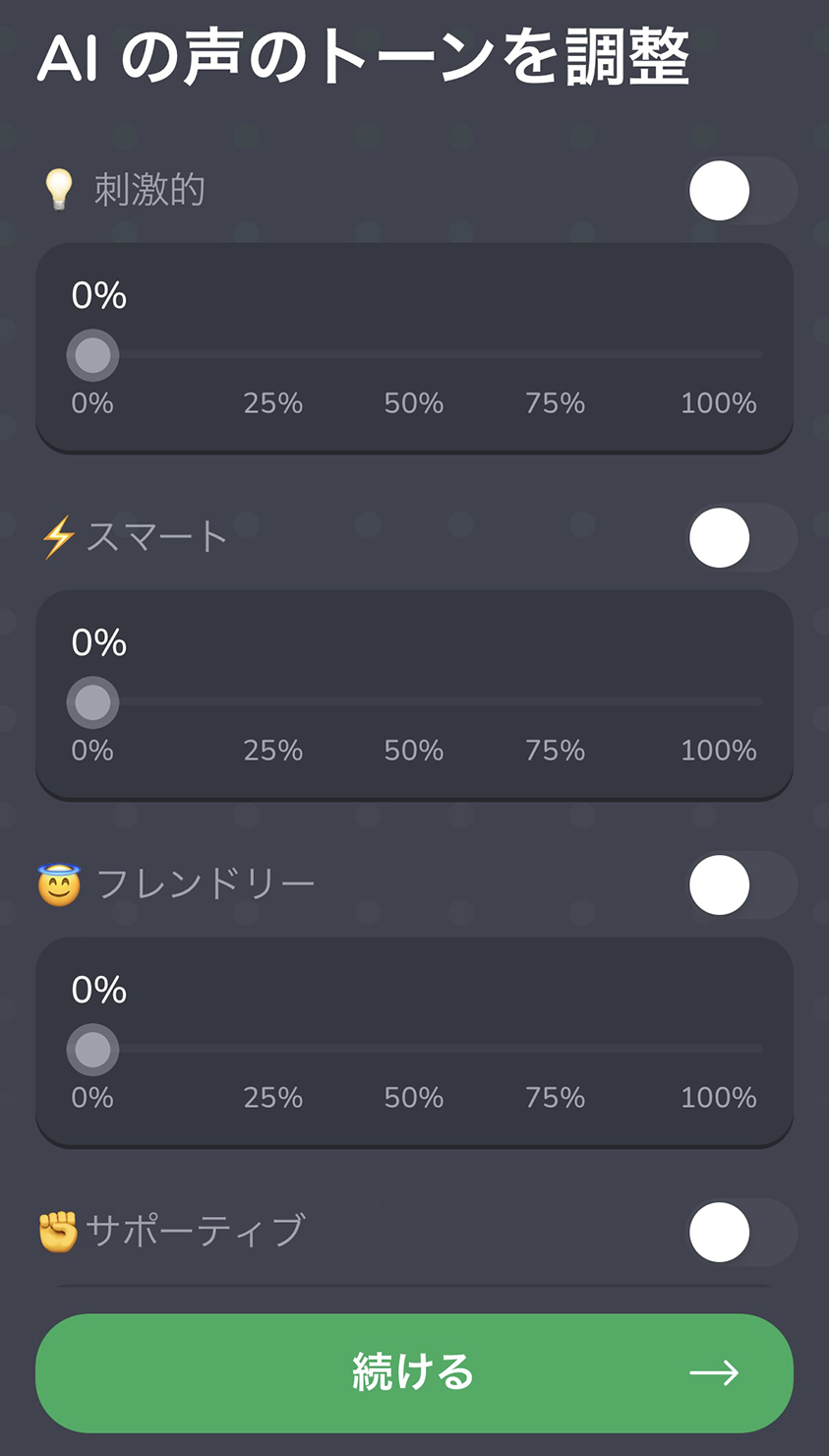
Task: Set the スマート slider to 75%
Action: [555, 701]
